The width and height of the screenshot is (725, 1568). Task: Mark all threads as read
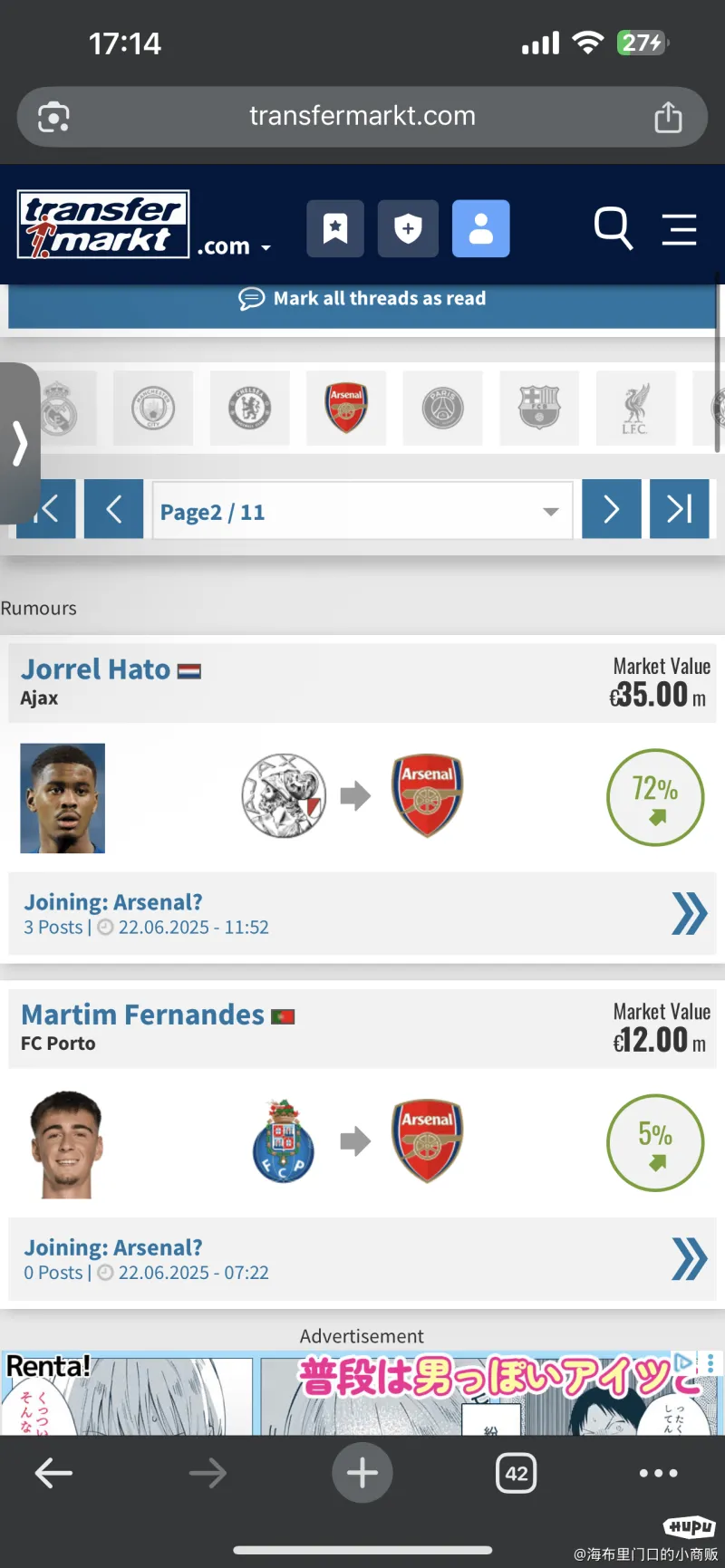click(x=362, y=299)
